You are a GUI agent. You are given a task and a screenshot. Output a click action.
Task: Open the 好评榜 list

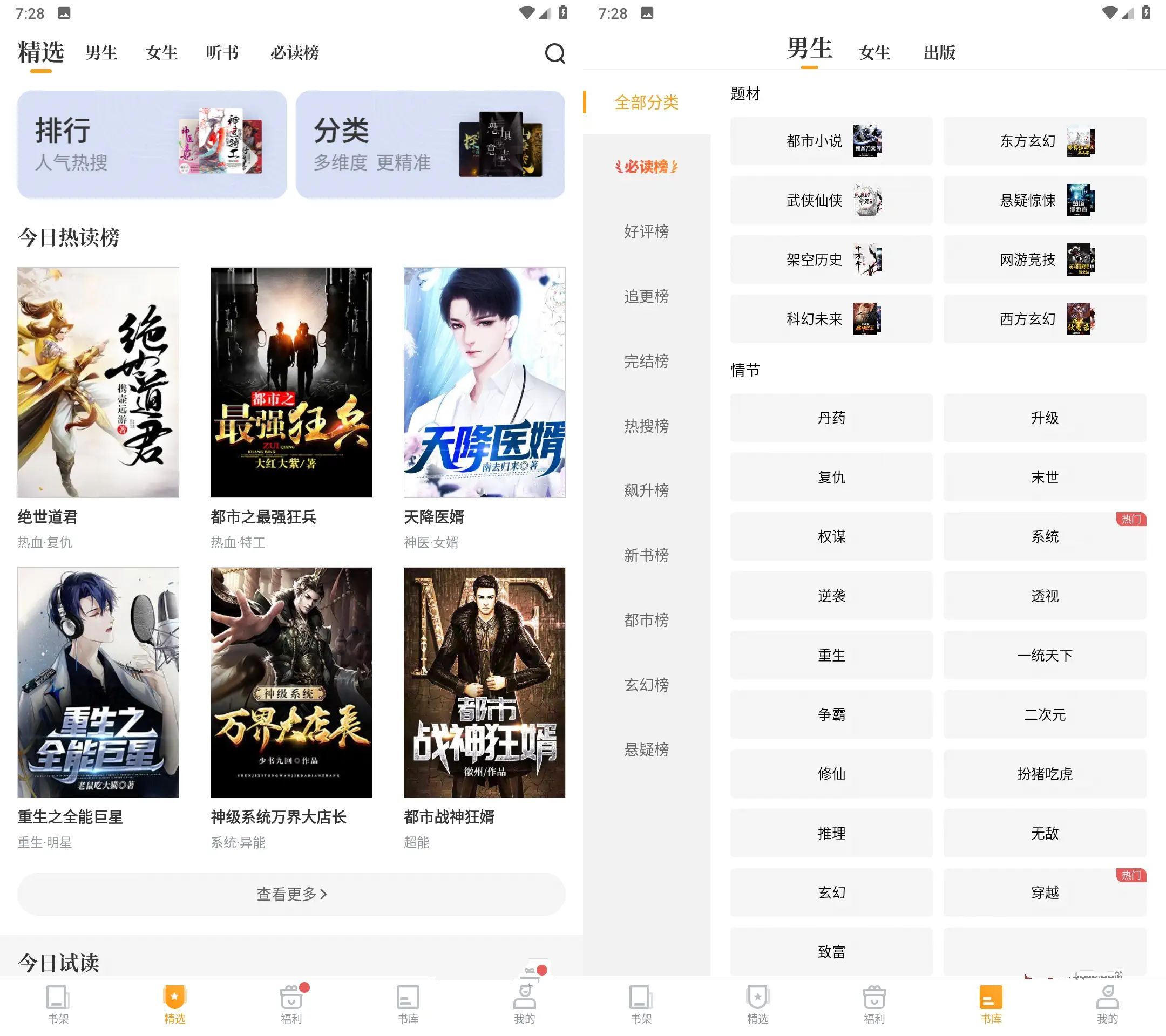coord(646,231)
